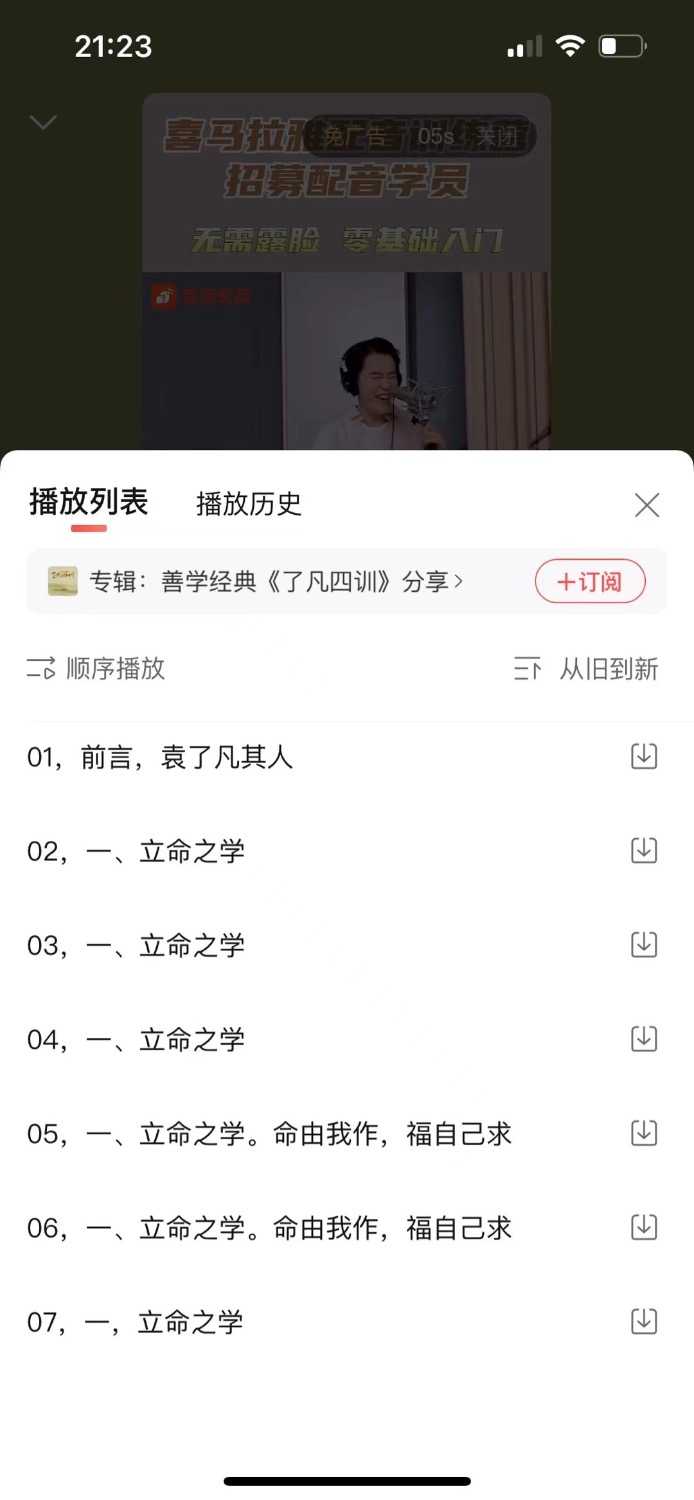Change the 顺序播放 playback mode

click(x=96, y=669)
